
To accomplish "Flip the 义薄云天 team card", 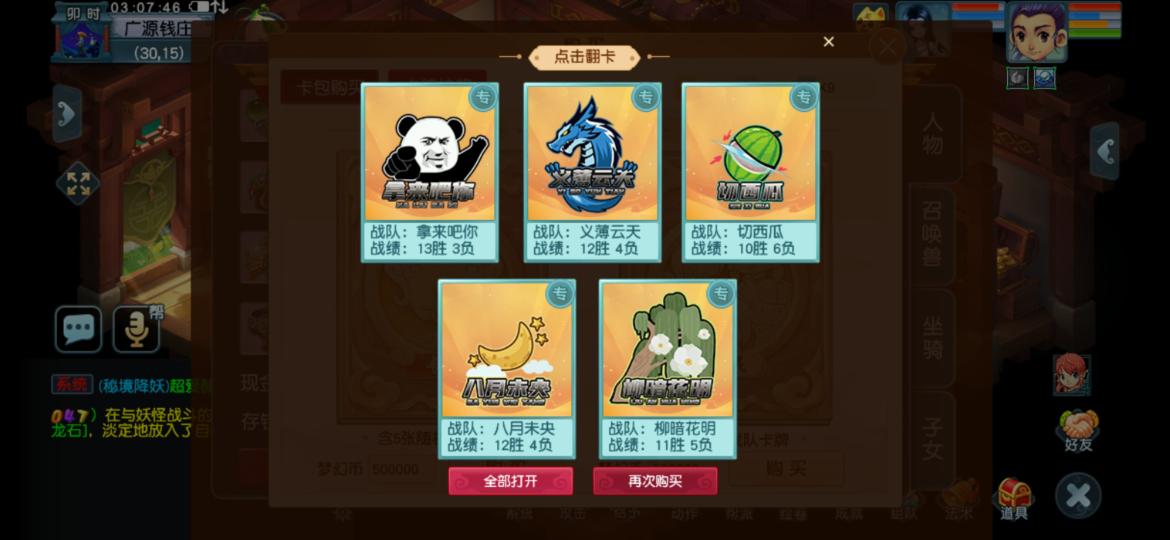I will pos(592,172).
